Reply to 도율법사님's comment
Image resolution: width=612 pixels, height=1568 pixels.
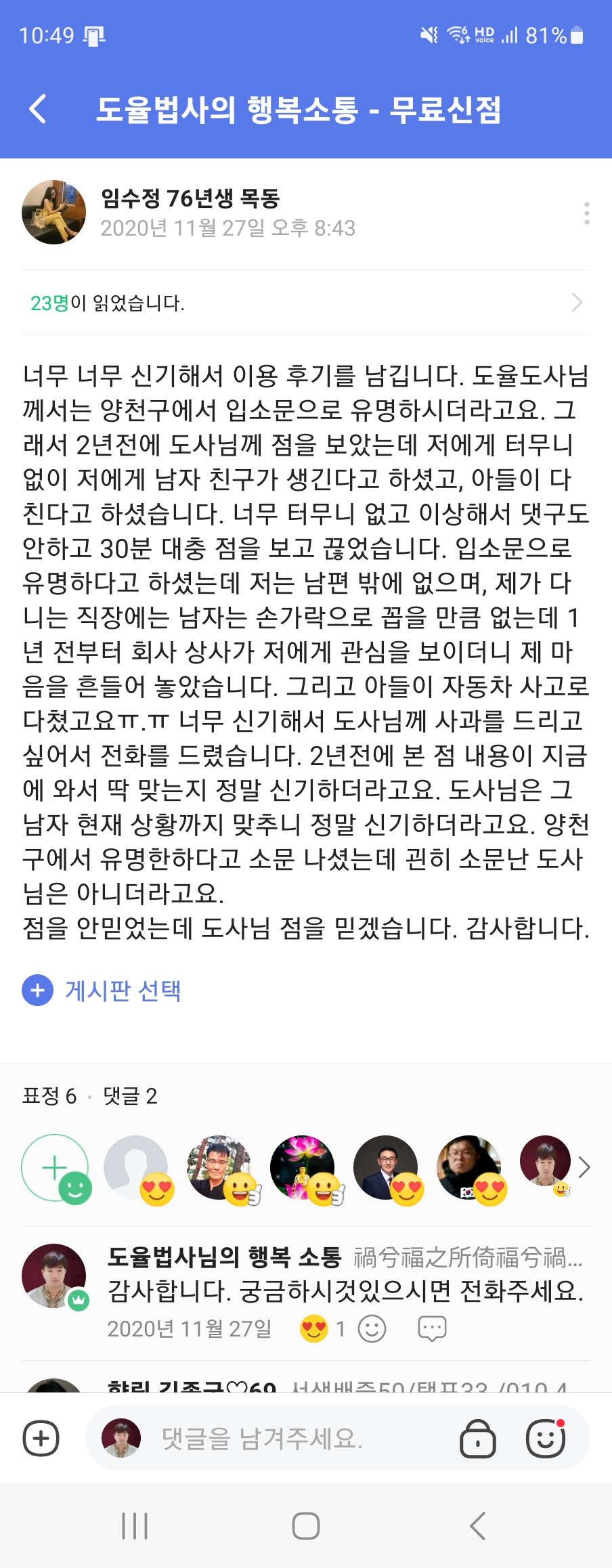click(432, 1328)
